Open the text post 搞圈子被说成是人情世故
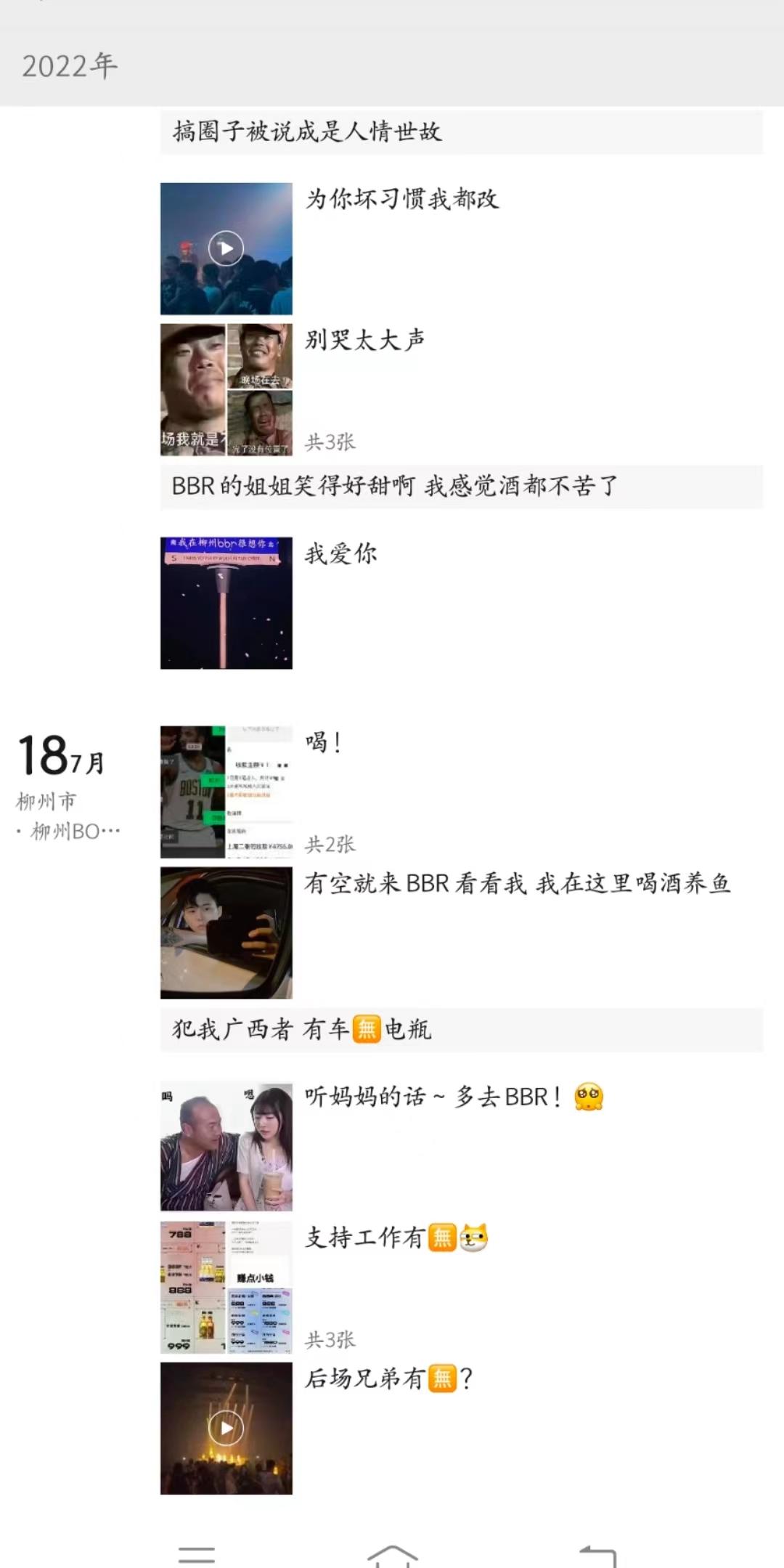Image resolution: width=784 pixels, height=1568 pixels. tap(461, 132)
